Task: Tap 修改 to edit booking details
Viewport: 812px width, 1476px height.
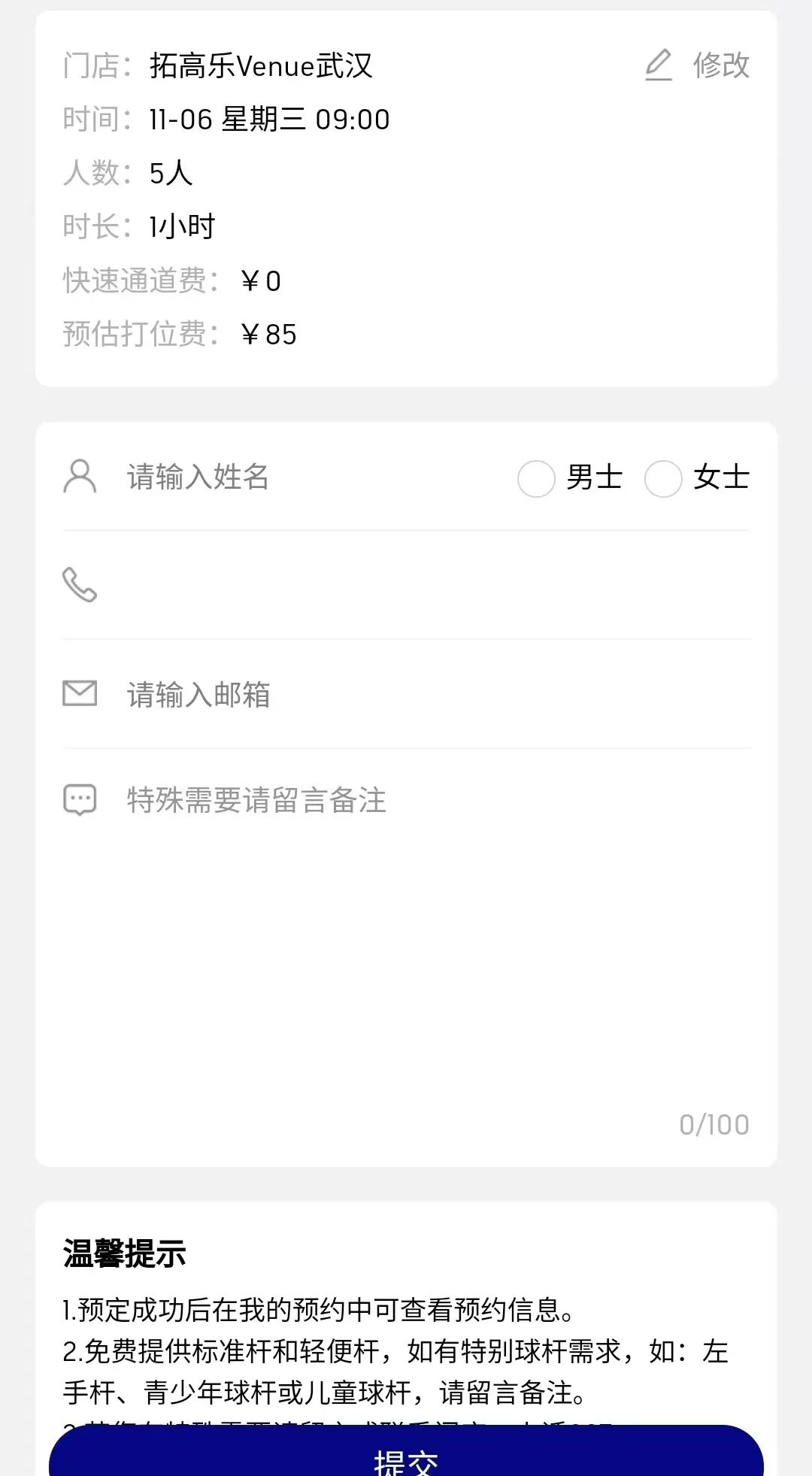Action: click(x=698, y=65)
